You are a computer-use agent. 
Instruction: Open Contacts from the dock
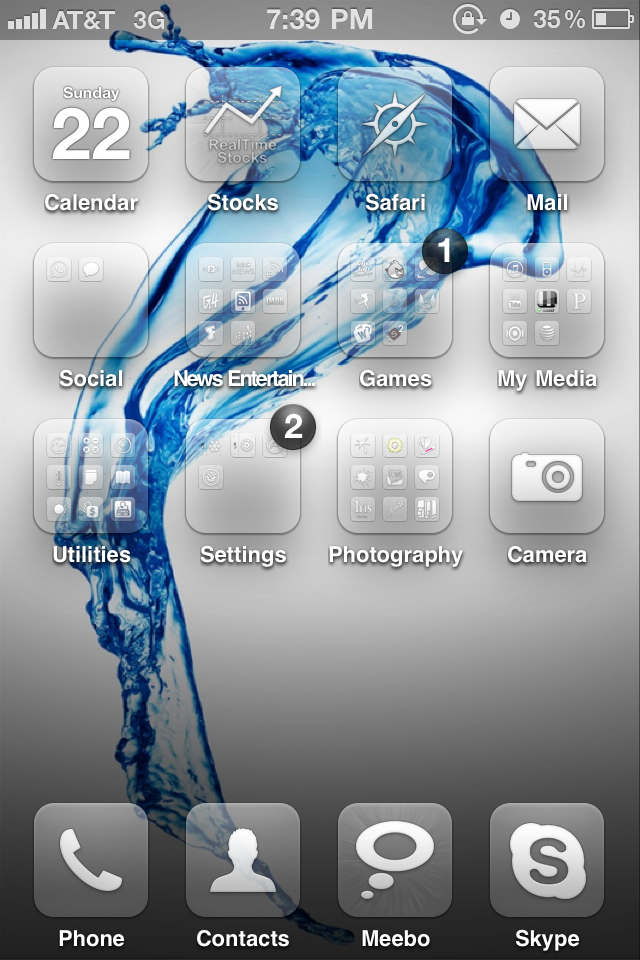point(243,860)
